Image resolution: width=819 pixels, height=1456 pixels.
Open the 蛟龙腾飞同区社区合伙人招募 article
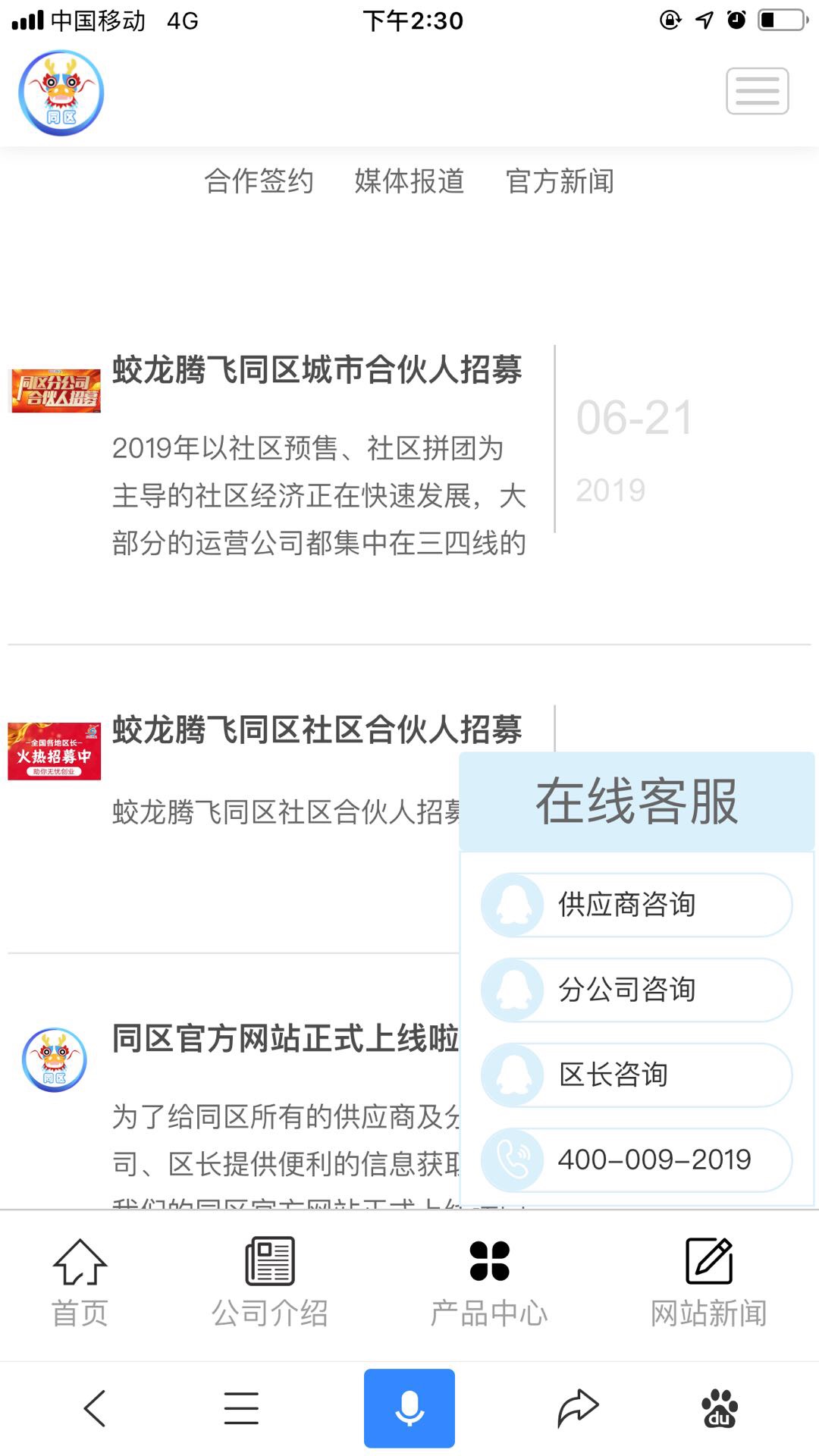tap(317, 730)
